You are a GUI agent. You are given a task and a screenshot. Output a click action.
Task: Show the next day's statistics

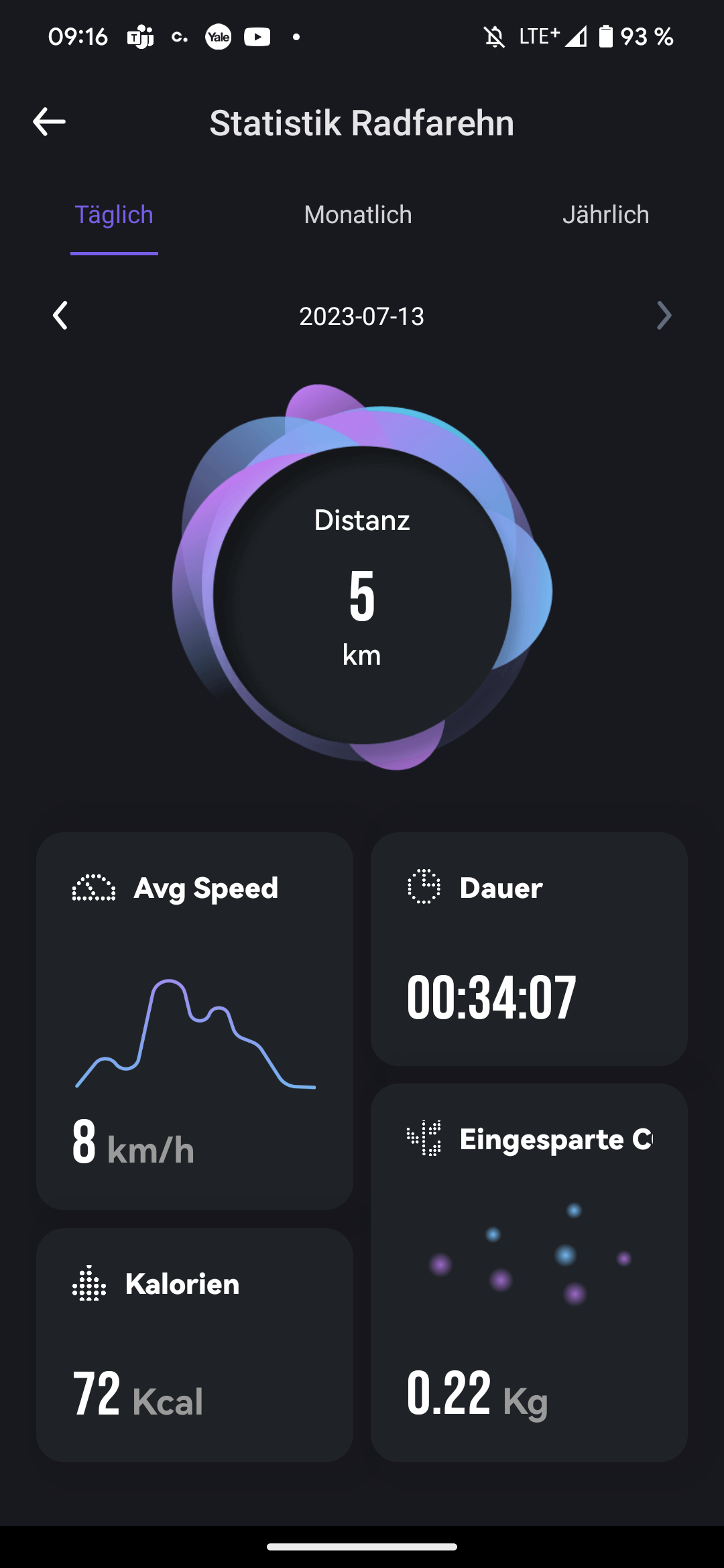point(664,316)
